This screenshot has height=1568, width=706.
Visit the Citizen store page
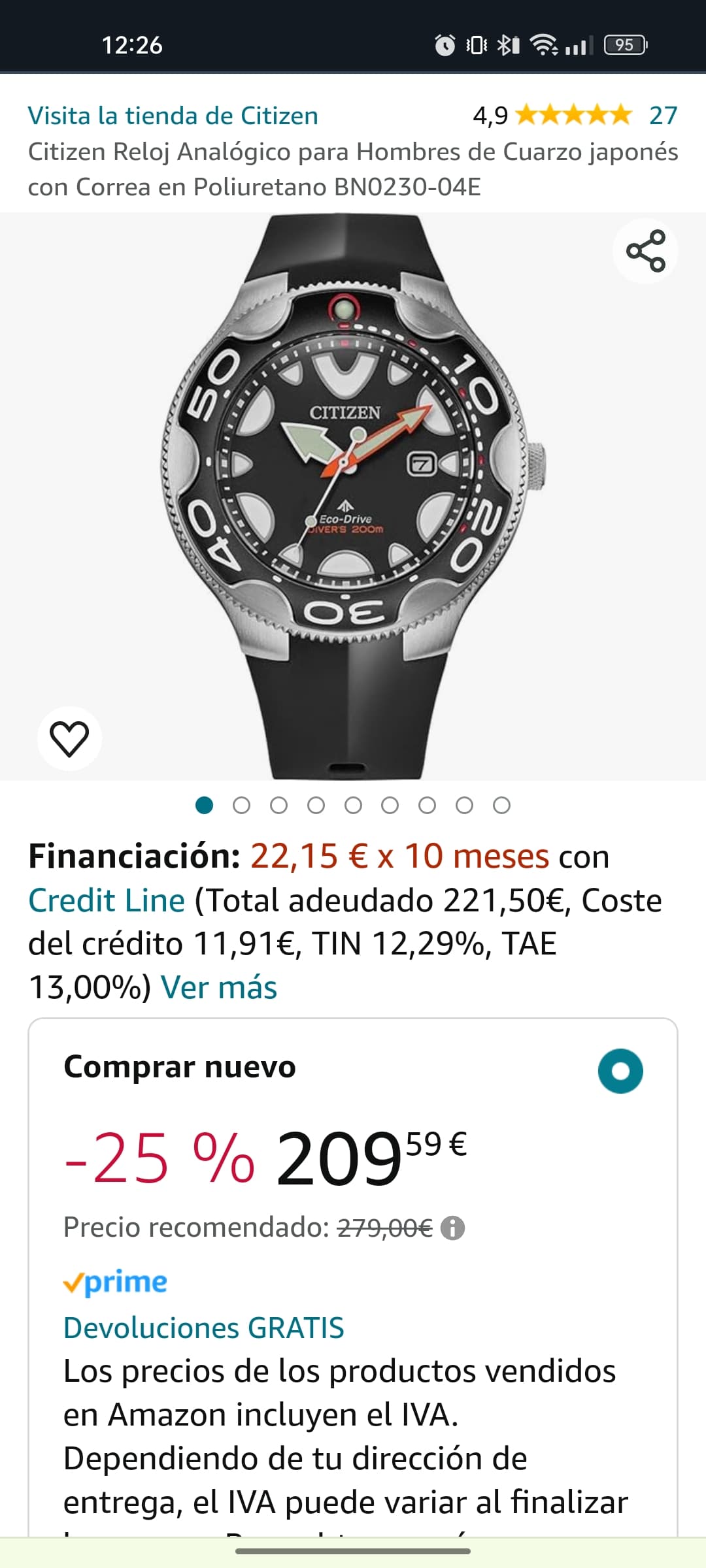[173, 116]
